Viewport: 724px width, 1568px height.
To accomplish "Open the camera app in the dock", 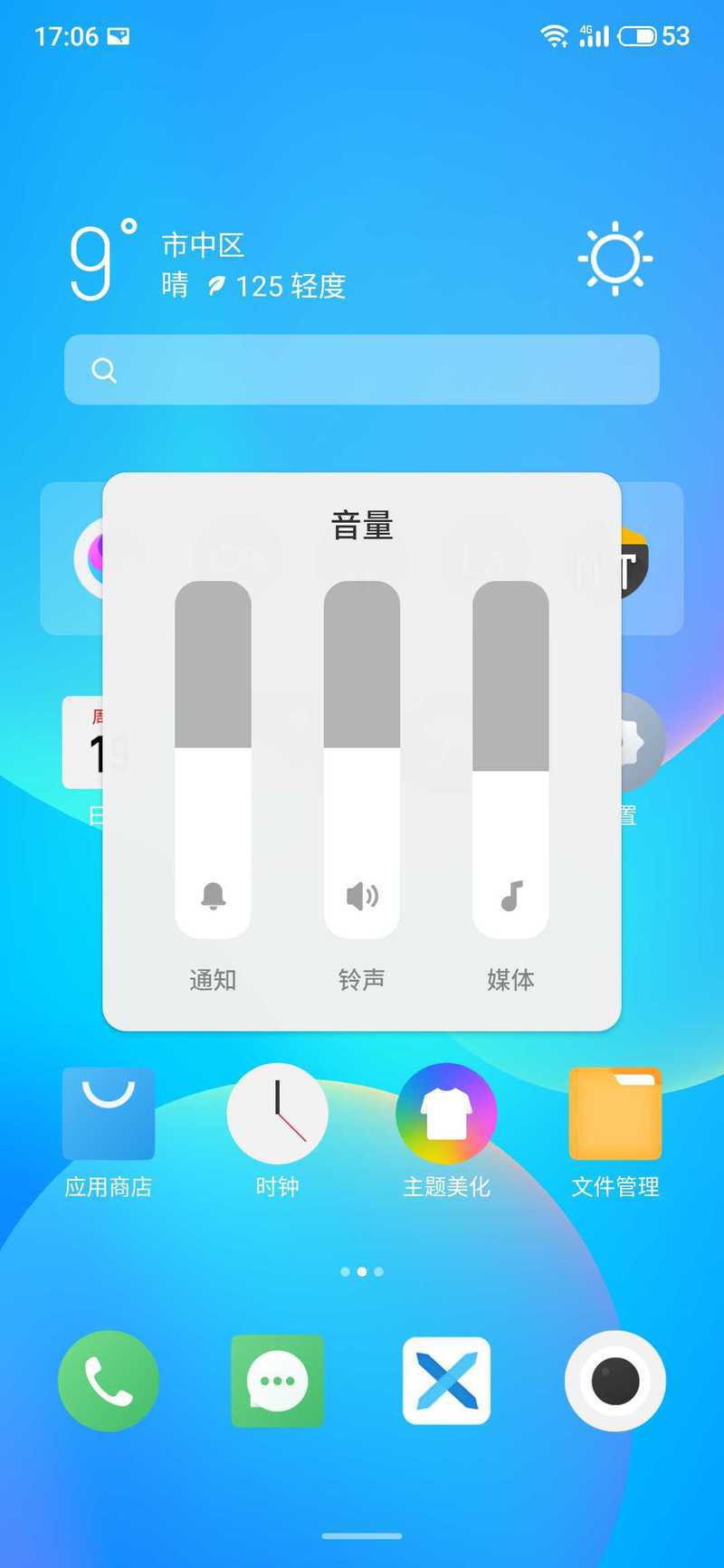I will click(x=615, y=1381).
